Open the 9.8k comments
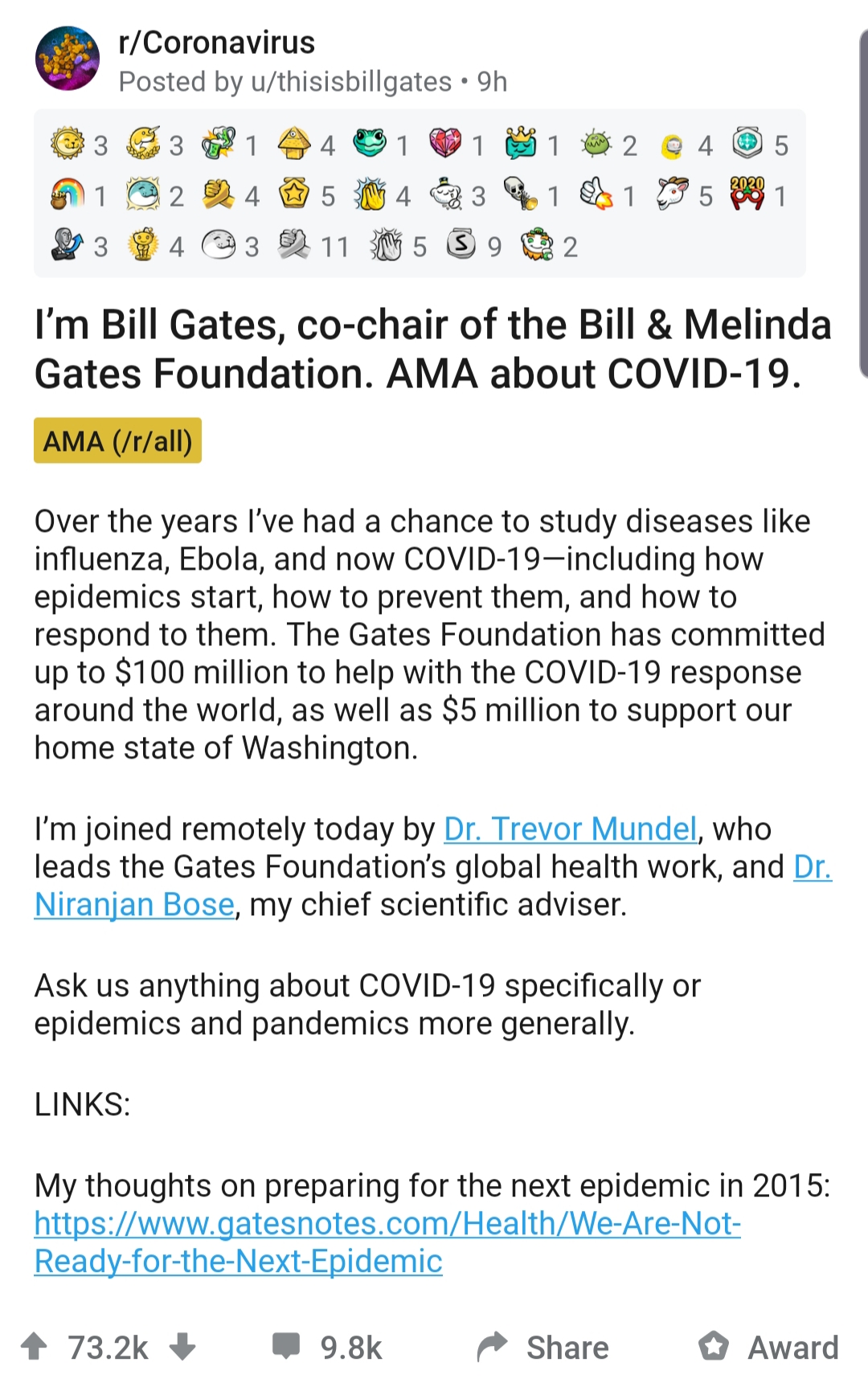Screen dimensions: 868x1383 [x=327, y=1347]
